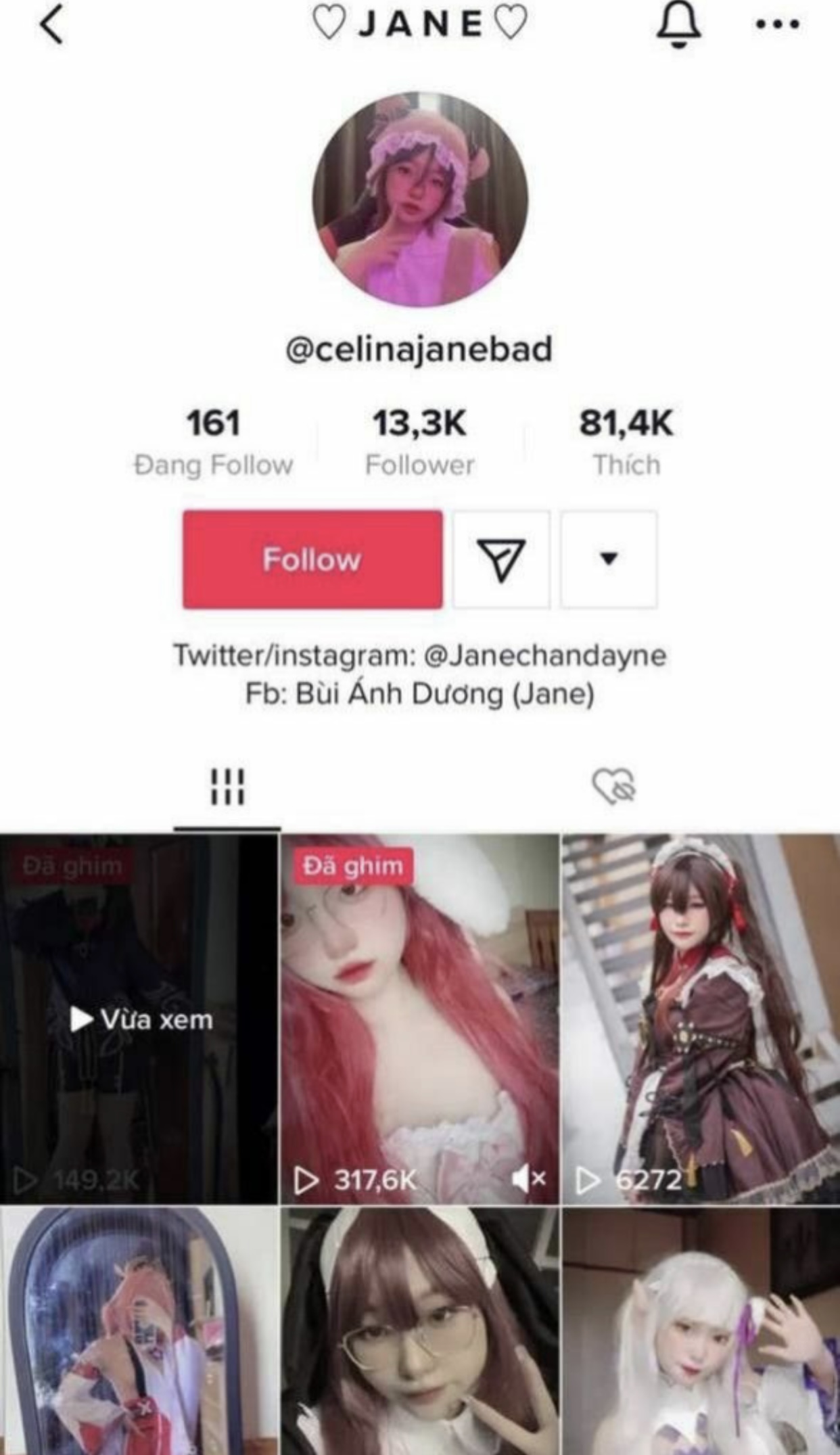Open the pinned video marked Vừa xem
840x1455 pixels.
[139, 1018]
